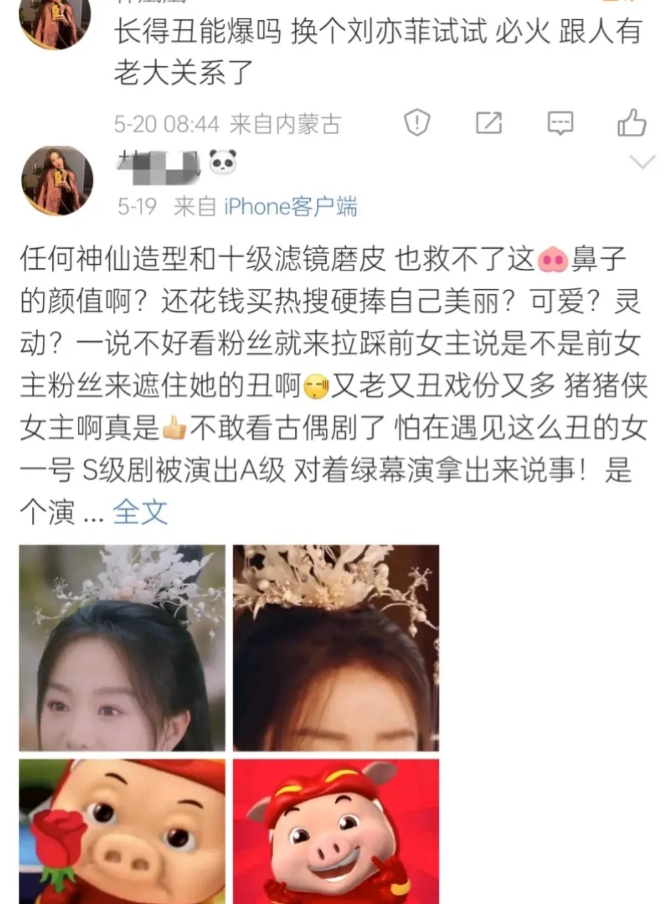The image size is (668, 904).
Task: Like the comment posted 5-20 08:44
Action: [632, 122]
